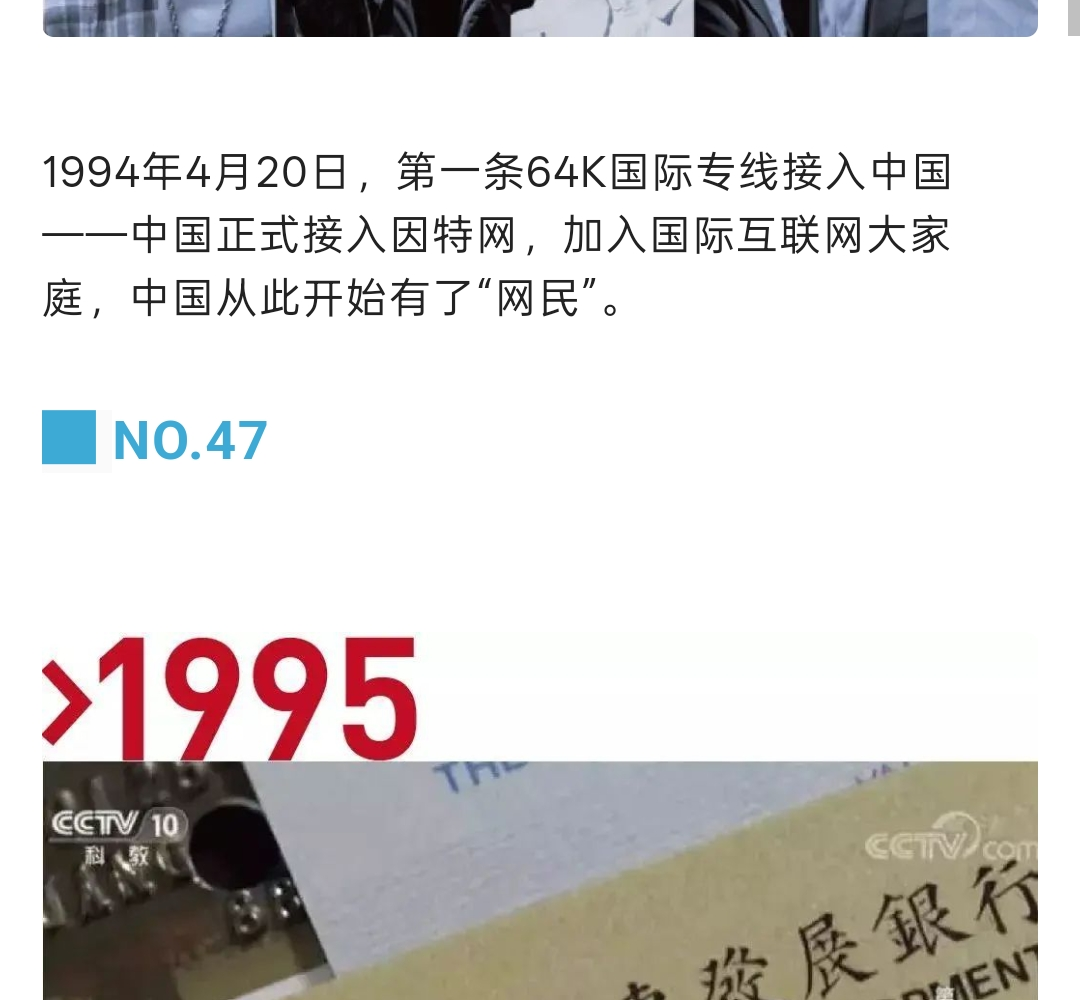View the photo above the 1994 paragraph

(540, 17)
